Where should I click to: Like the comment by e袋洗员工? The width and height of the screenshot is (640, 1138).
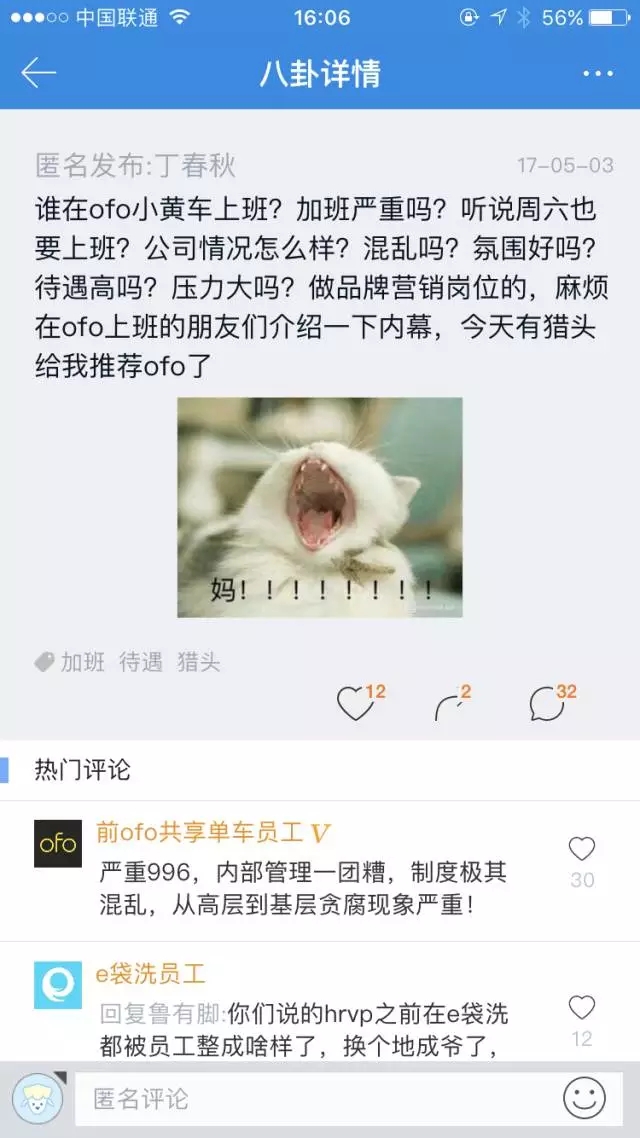(582, 1008)
